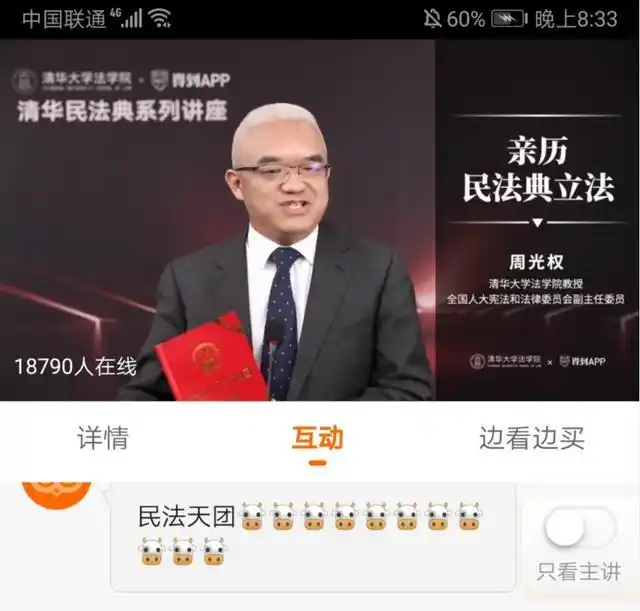The width and height of the screenshot is (640, 611).
Task: Enable the 只看主讲 switch
Action: click(x=580, y=529)
